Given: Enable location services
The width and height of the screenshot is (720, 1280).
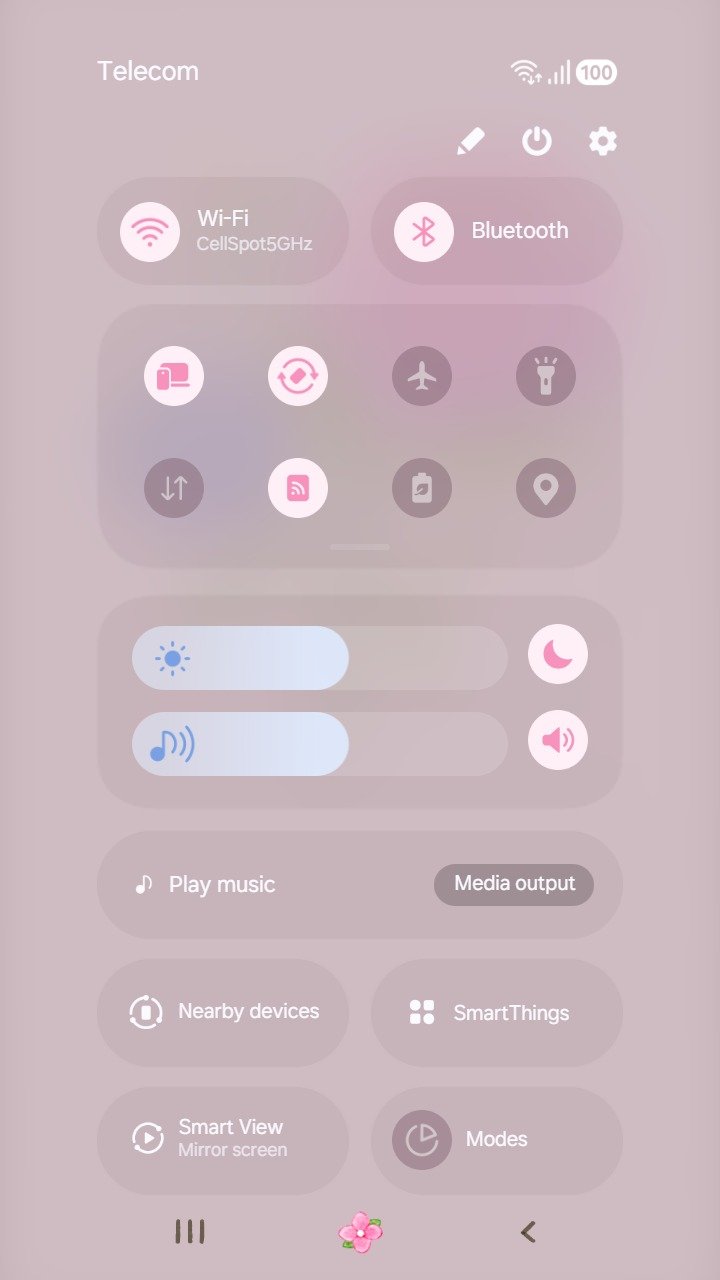Looking at the screenshot, I should pos(546,488).
